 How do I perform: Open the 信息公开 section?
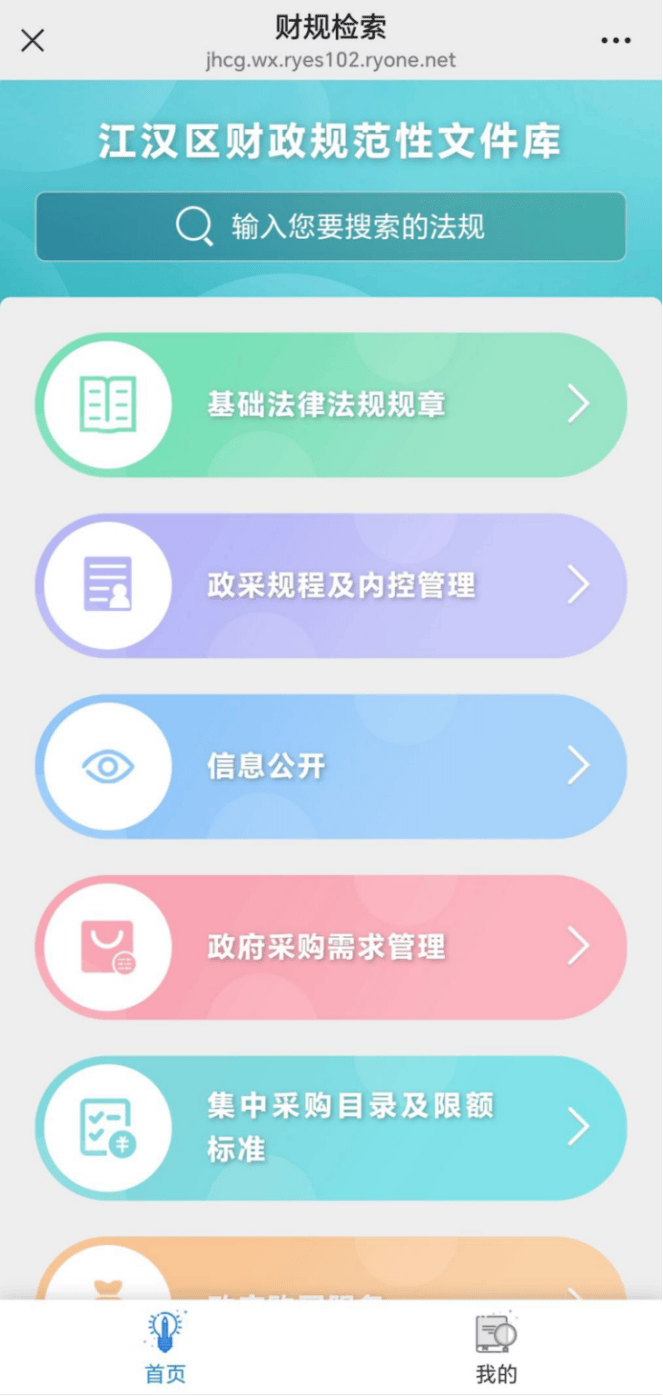coord(331,766)
